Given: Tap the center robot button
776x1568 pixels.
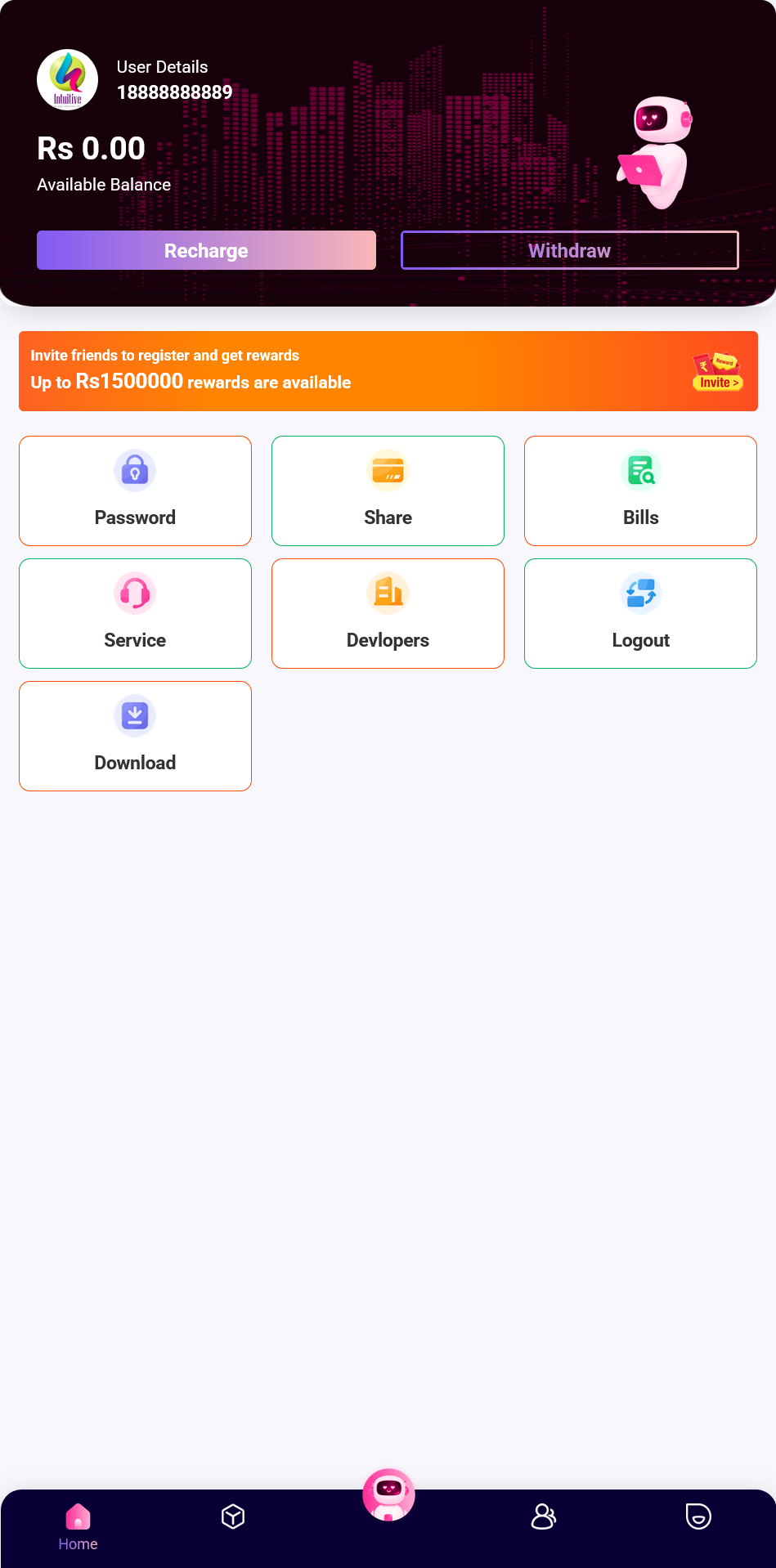Looking at the screenshot, I should (388, 1495).
